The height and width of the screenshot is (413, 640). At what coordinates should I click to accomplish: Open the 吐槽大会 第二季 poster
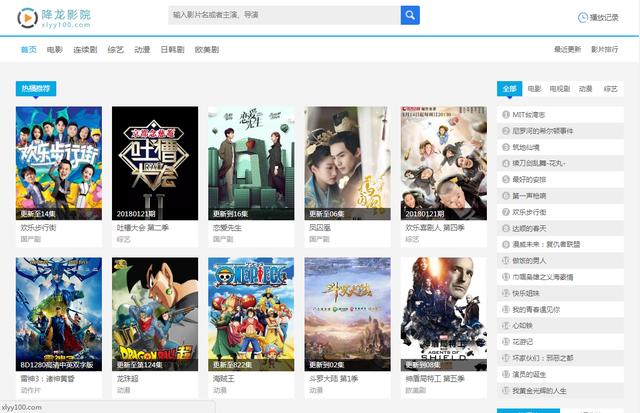pos(155,163)
